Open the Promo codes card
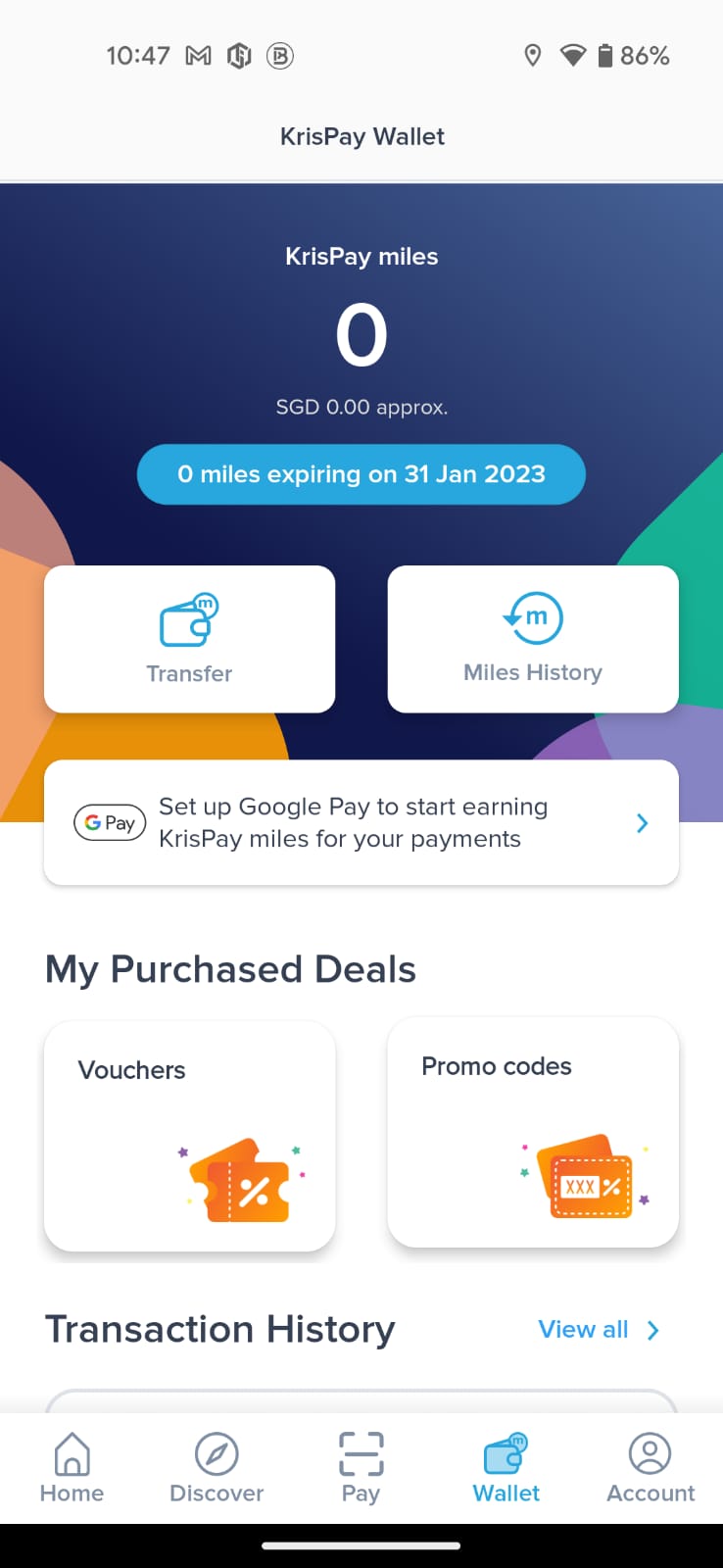The width and height of the screenshot is (723, 1568). tap(533, 1132)
